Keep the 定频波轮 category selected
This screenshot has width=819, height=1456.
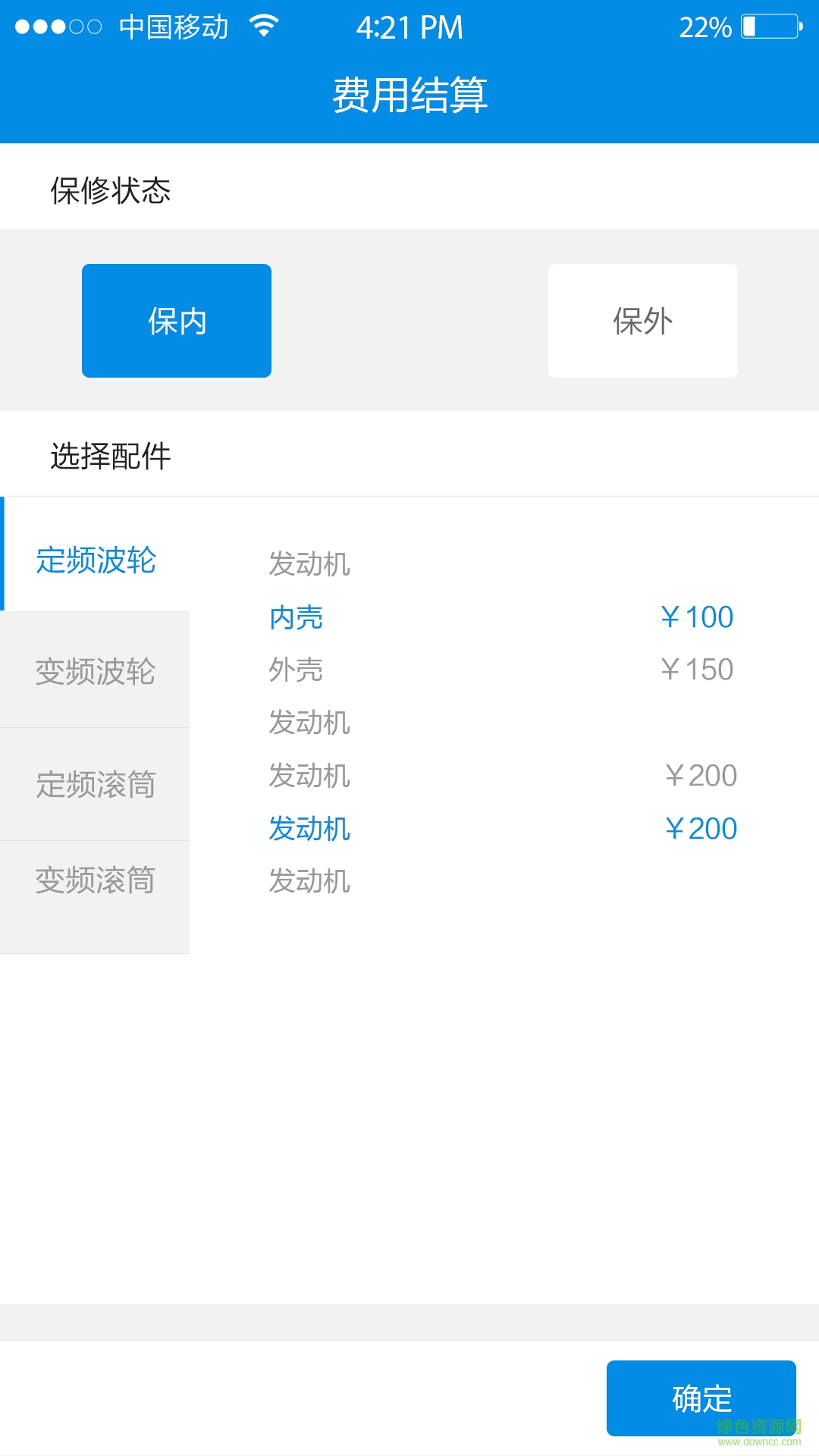coord(96,563)
